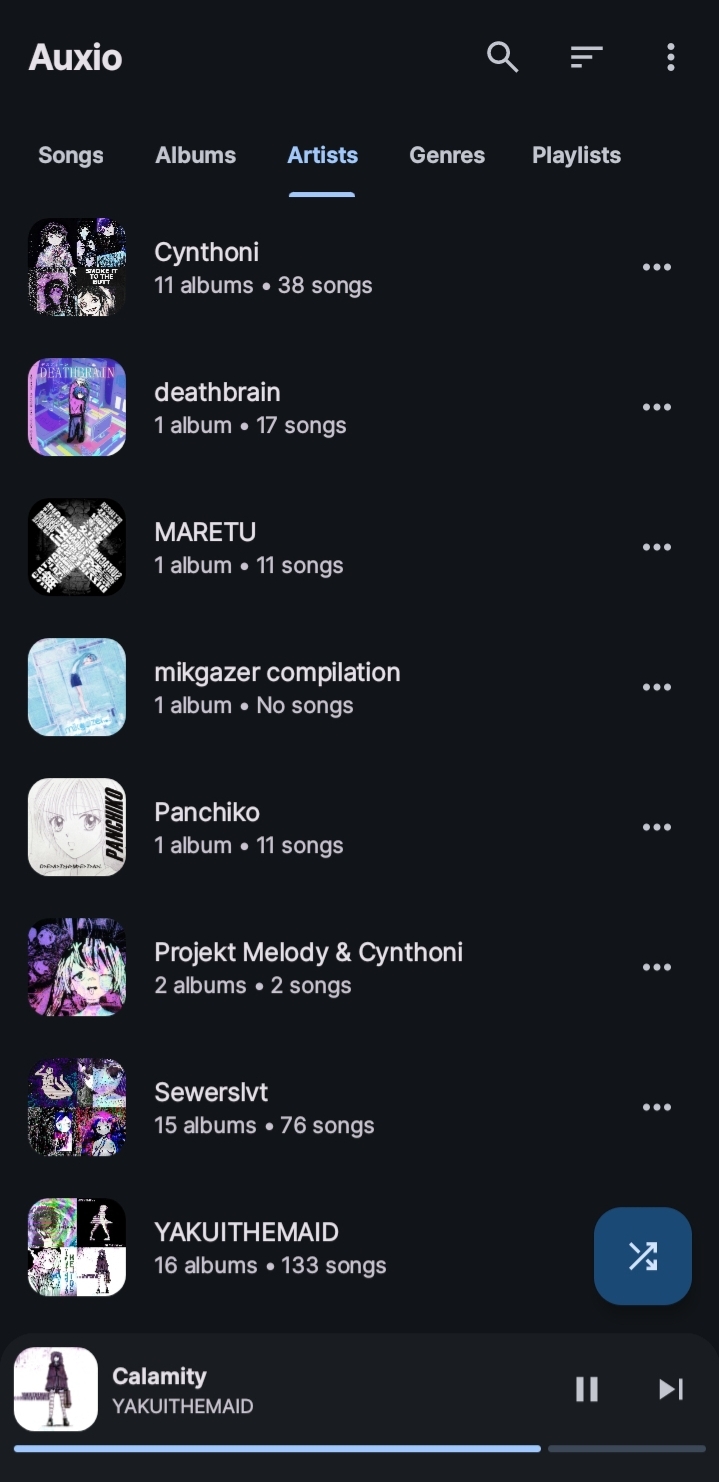Switch to the Albums tab

[x=195, y=155]
